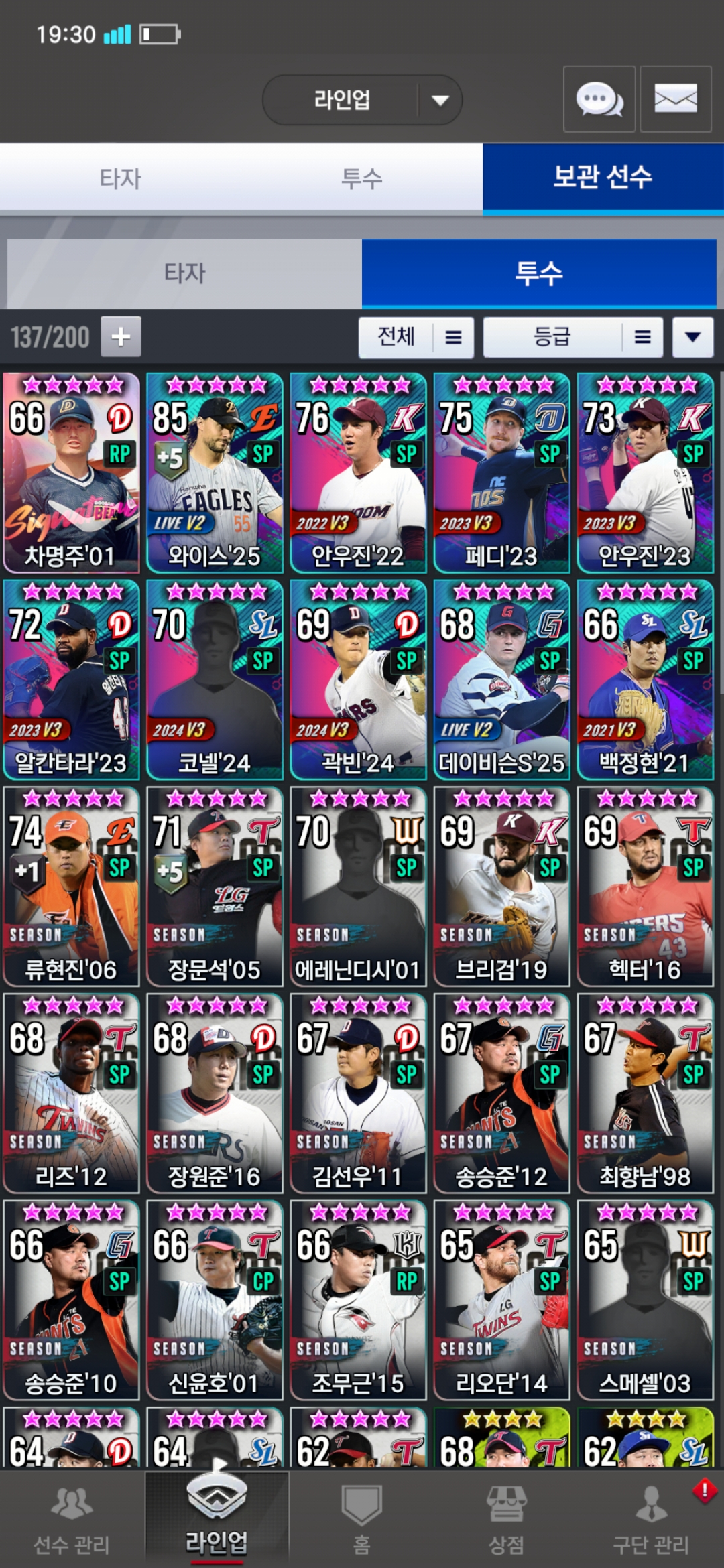Toggle the sort order arrow button
The image size is (724, 1568).
[692, 337]
